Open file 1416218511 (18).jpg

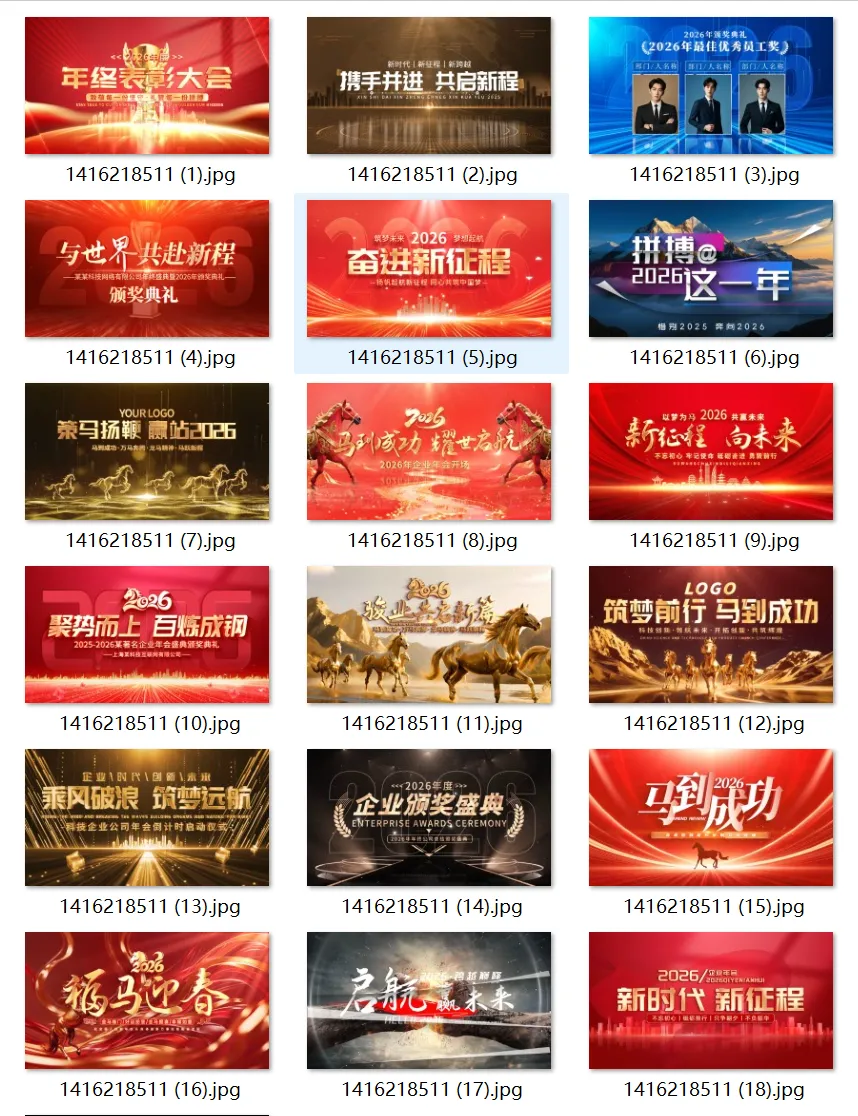click(x=711, y=1001)
